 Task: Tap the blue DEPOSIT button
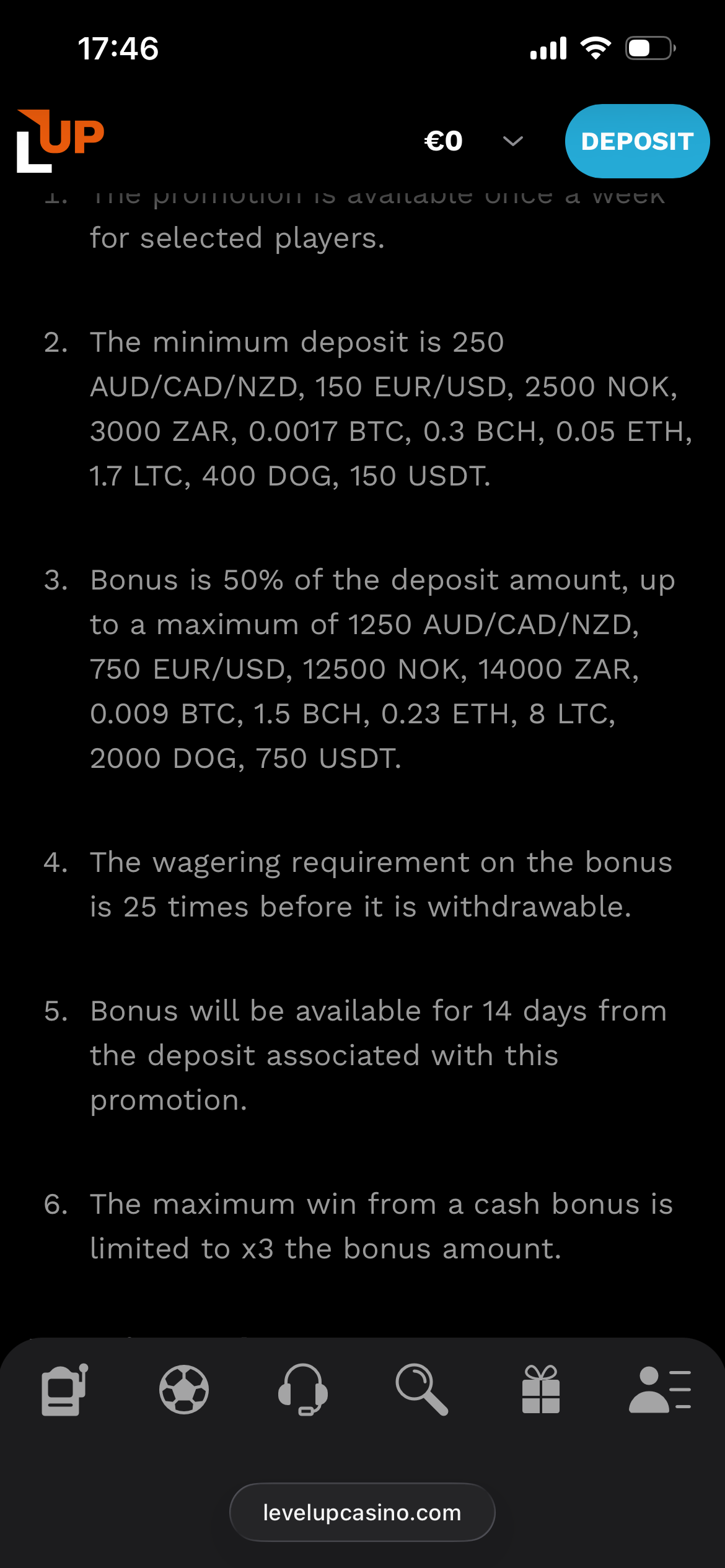[637, 141]
